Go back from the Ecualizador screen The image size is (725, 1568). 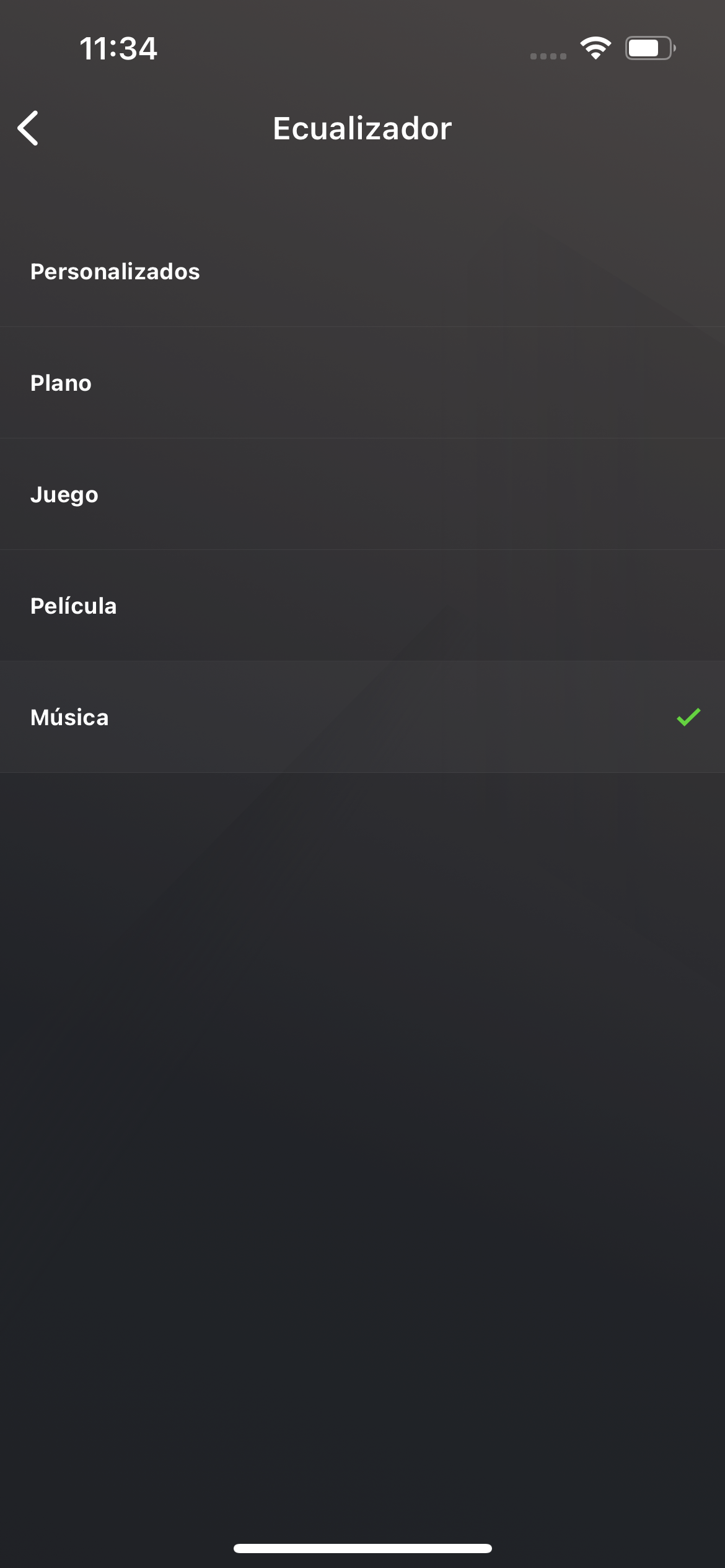point(29,128)
